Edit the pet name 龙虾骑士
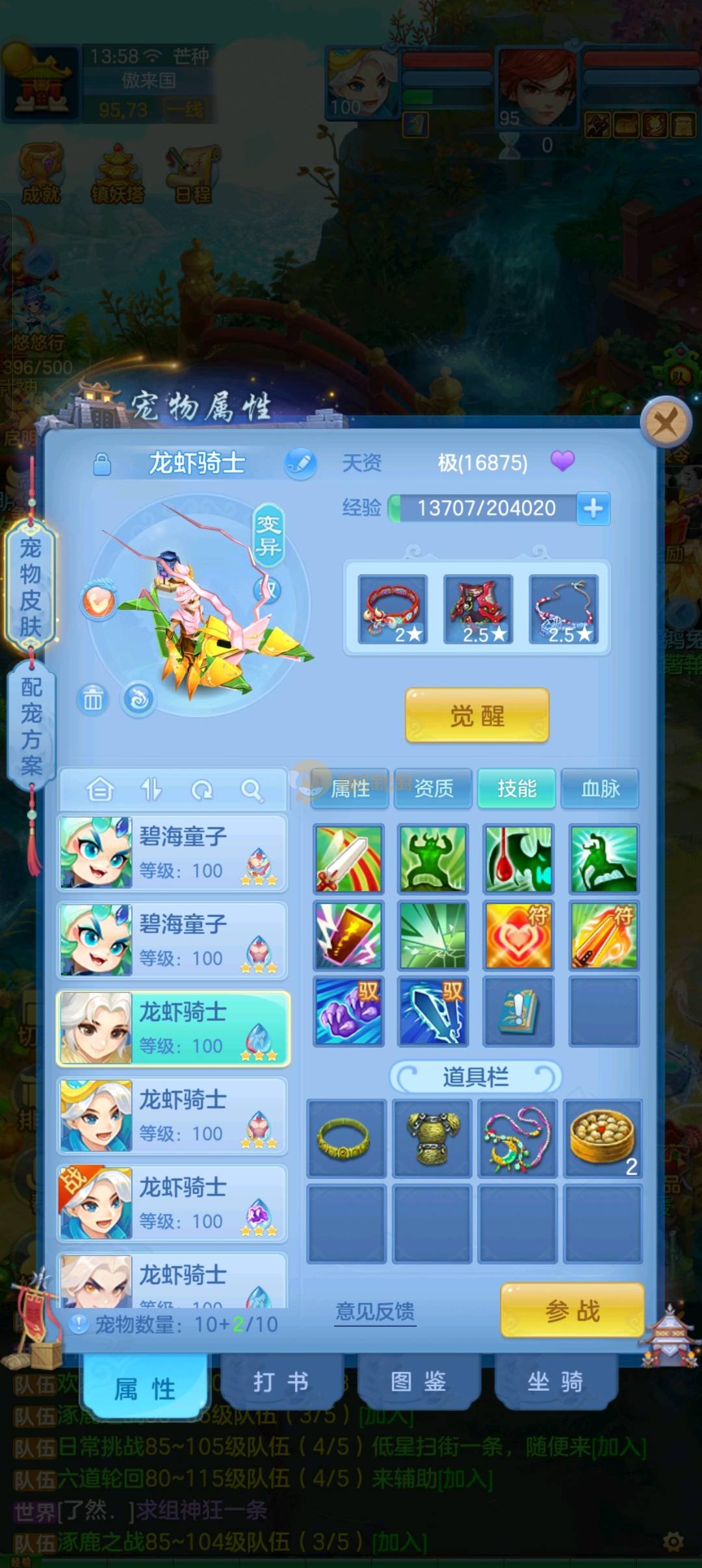Screen dimensions: 702x1568 point(300,463)
